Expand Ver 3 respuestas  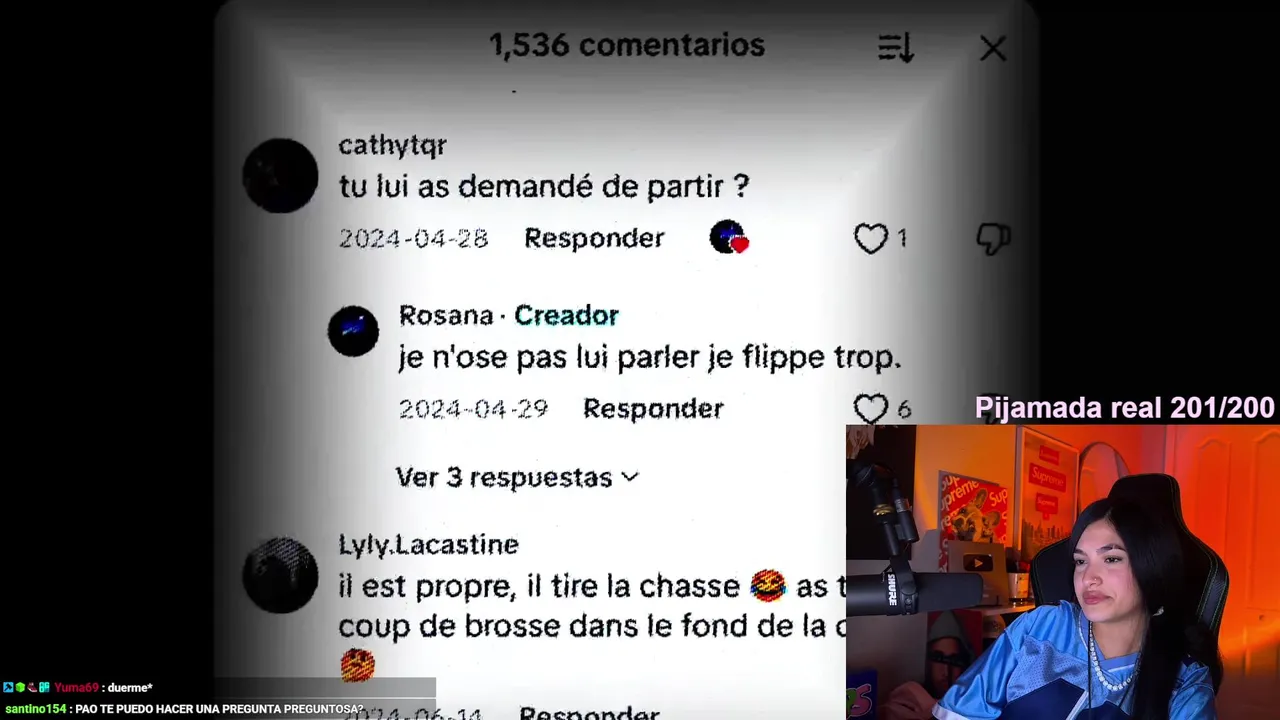[516, 478]
